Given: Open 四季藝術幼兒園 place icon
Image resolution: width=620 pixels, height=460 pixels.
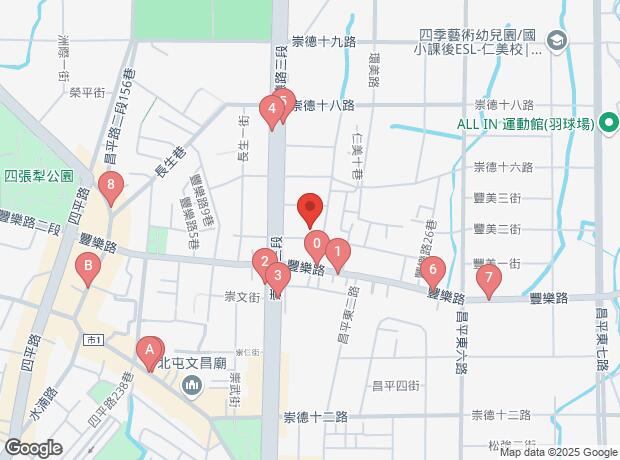Looking at the screenshot, I should [x=558, y=41].
